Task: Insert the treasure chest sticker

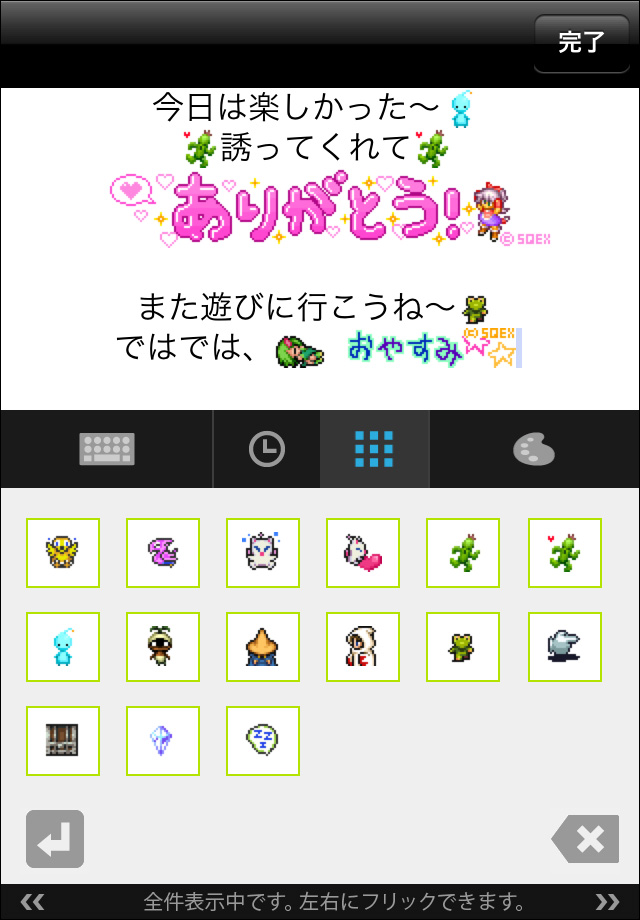Action: tap(63, 741)
